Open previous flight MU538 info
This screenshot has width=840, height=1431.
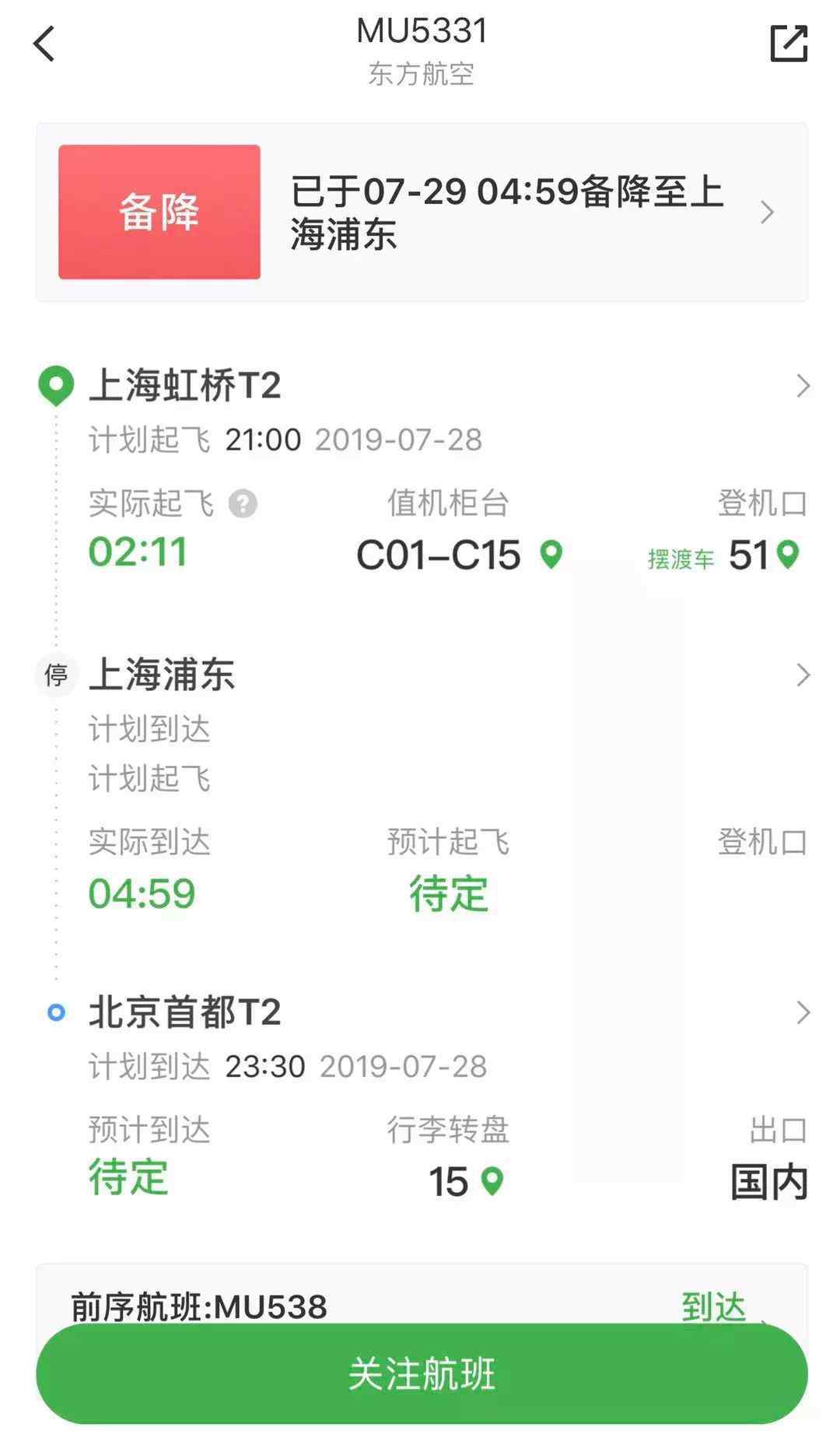(422, 1306)
